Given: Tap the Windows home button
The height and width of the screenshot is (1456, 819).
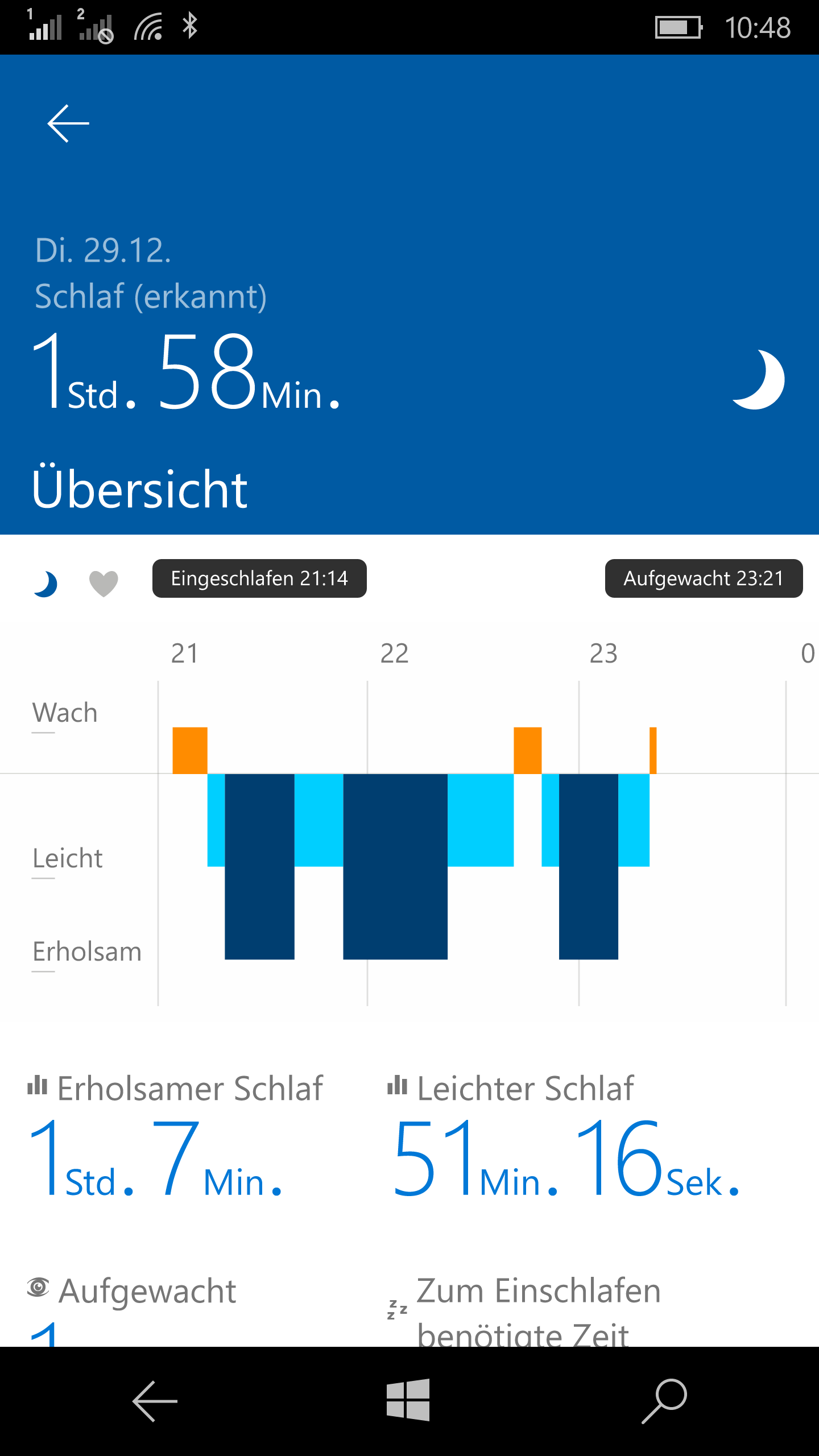Looking at the screenshot, I should [408, 1400].
